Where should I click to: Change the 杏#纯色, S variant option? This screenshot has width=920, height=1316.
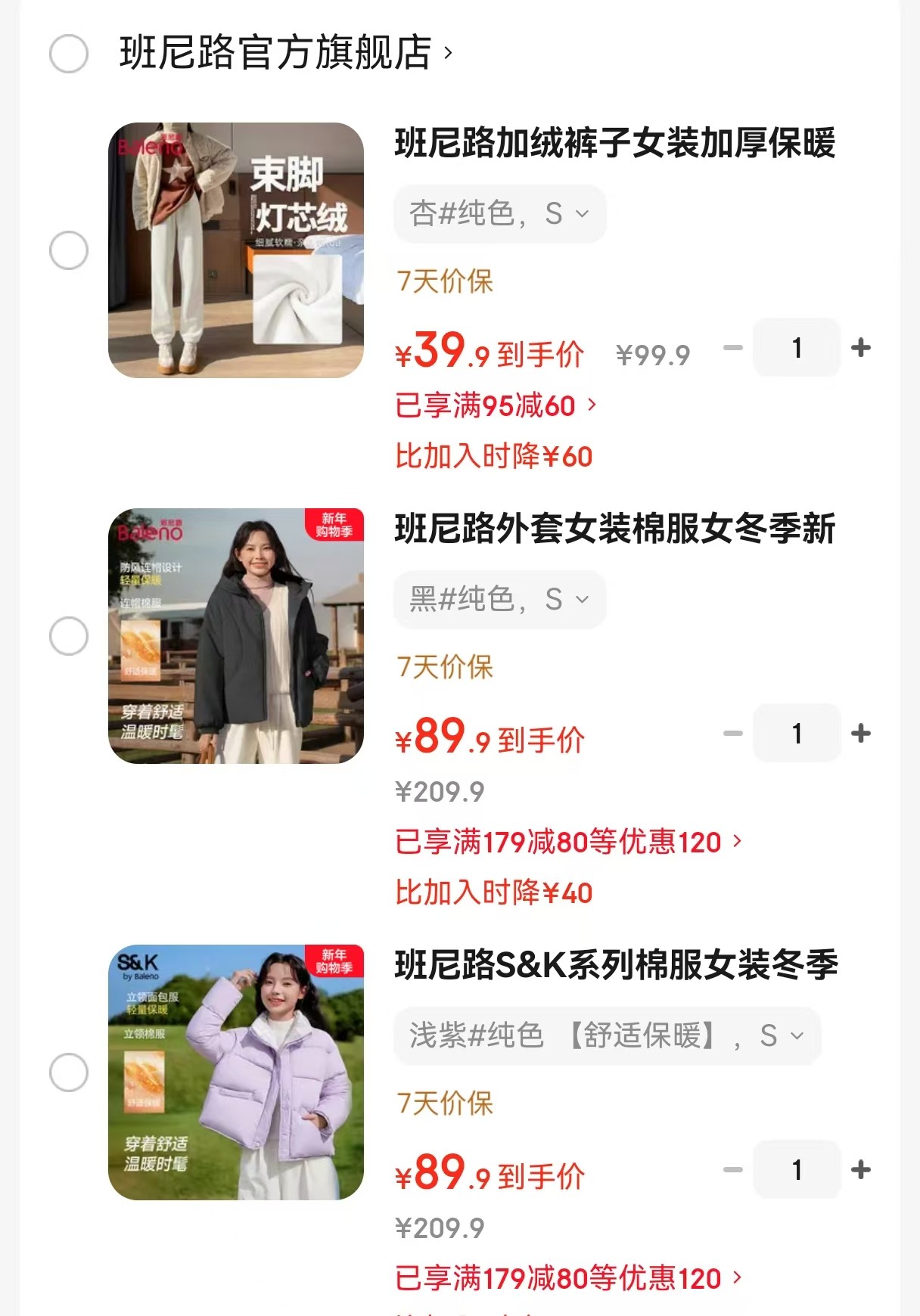click(499, 214)
